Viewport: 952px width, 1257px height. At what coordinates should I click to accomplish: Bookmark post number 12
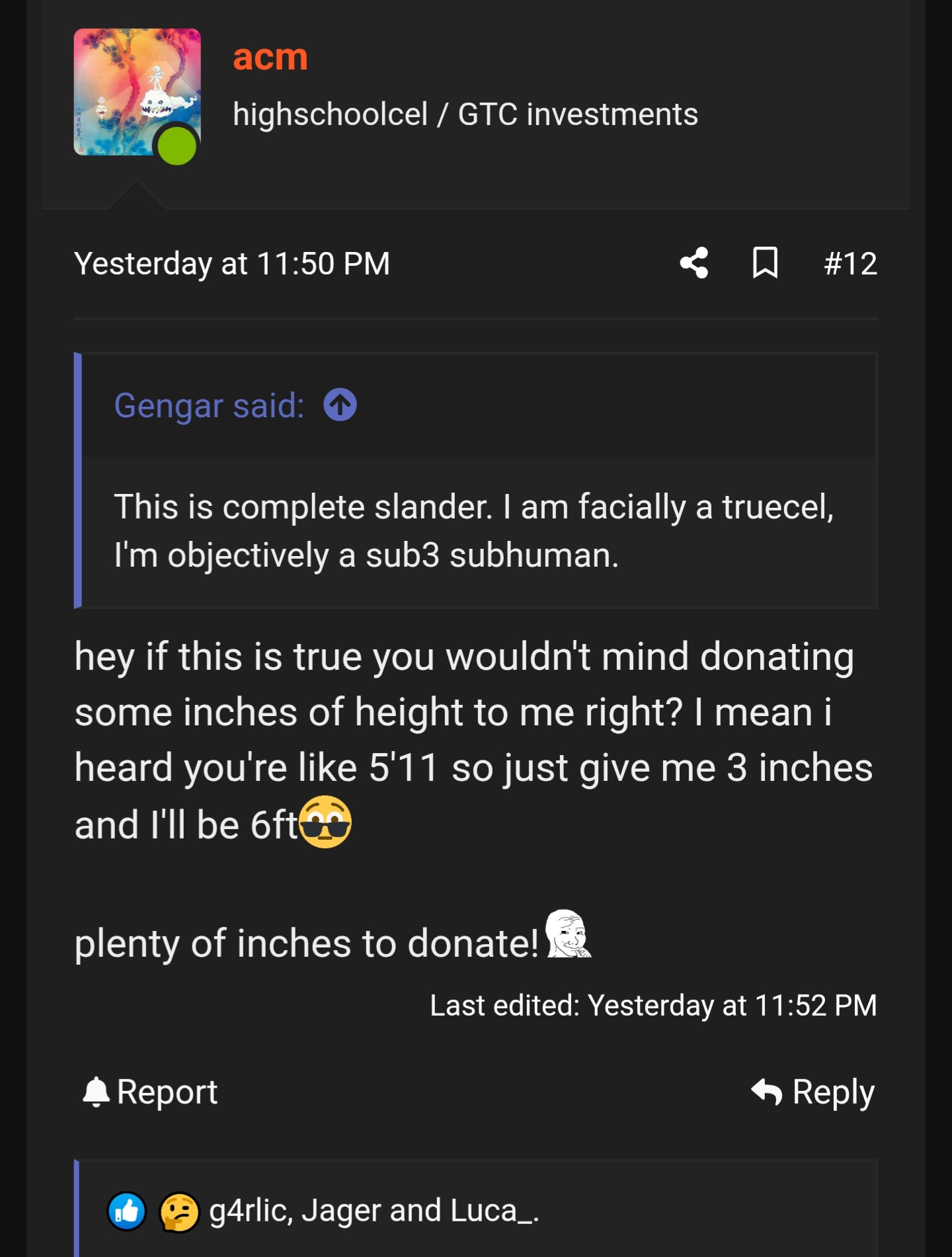point(765,263)
